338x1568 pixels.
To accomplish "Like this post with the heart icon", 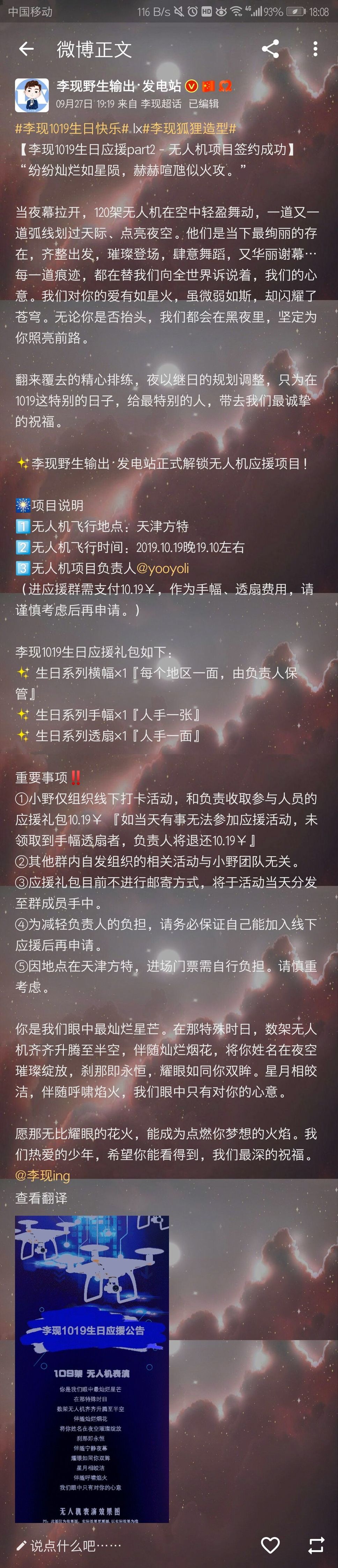I will tap(270, 1545).
